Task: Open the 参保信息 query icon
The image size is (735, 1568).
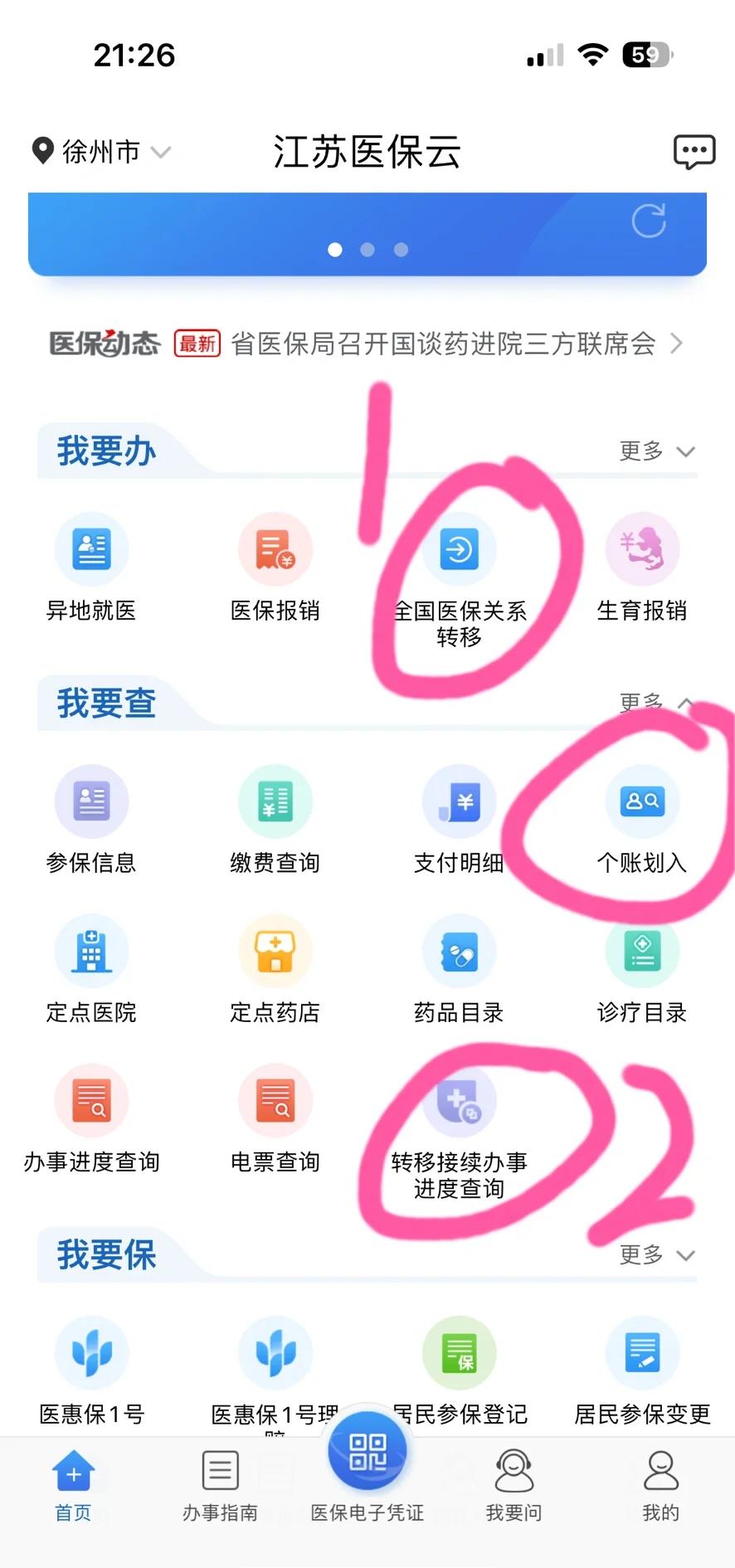Action: click(x=91, y=801)
